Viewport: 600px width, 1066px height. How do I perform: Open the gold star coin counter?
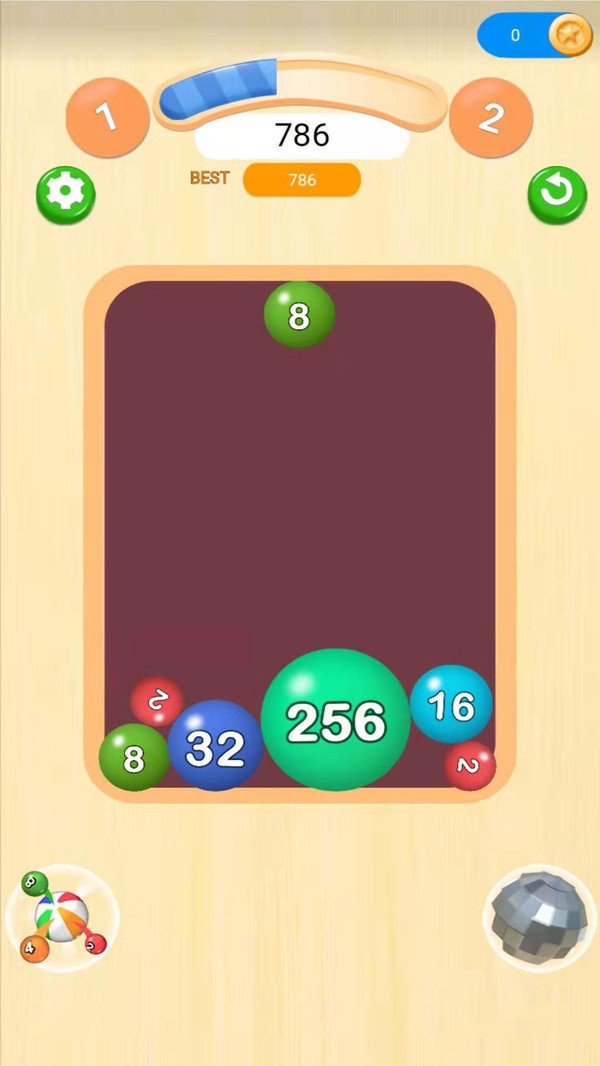pyautogui.click(x=536, y=35)
